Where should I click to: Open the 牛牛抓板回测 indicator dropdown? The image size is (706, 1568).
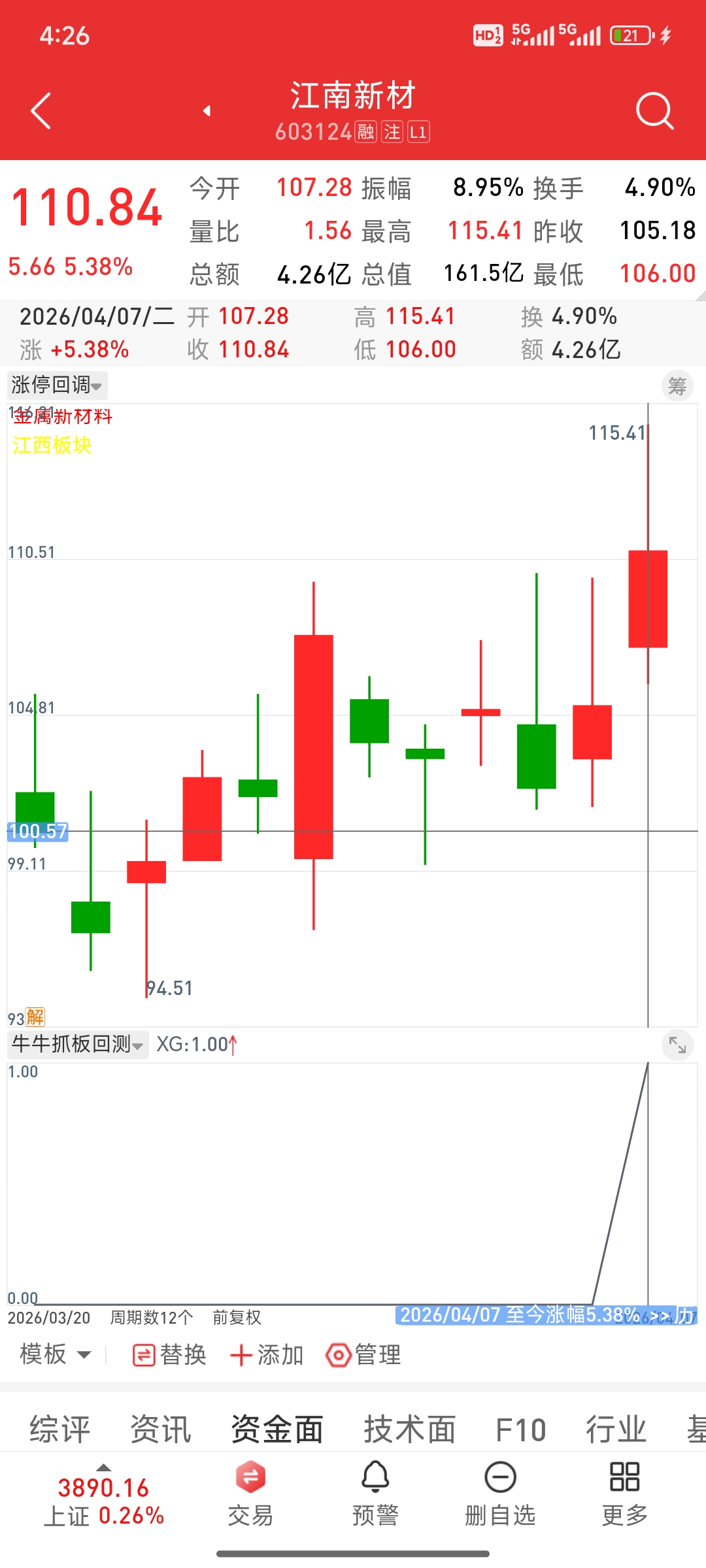point(78,1044)
